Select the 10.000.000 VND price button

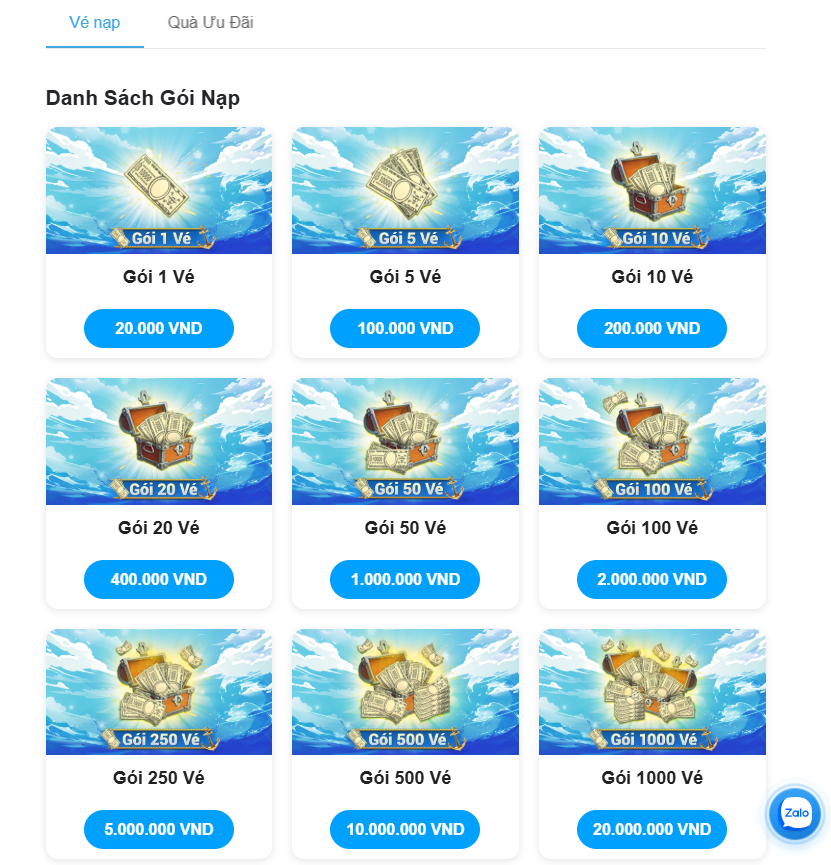click(x=405, y=829)
